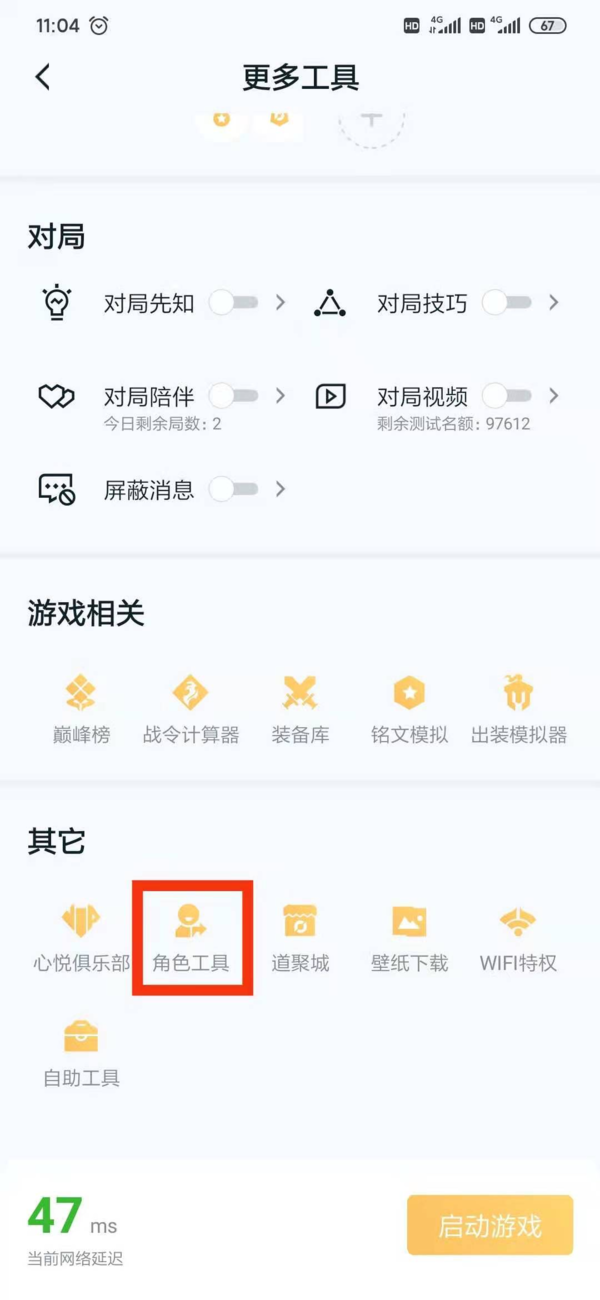Open the 巅峰榜 tool
Image resolution: width=600 pixels, height=1300 pixels.
81,708
